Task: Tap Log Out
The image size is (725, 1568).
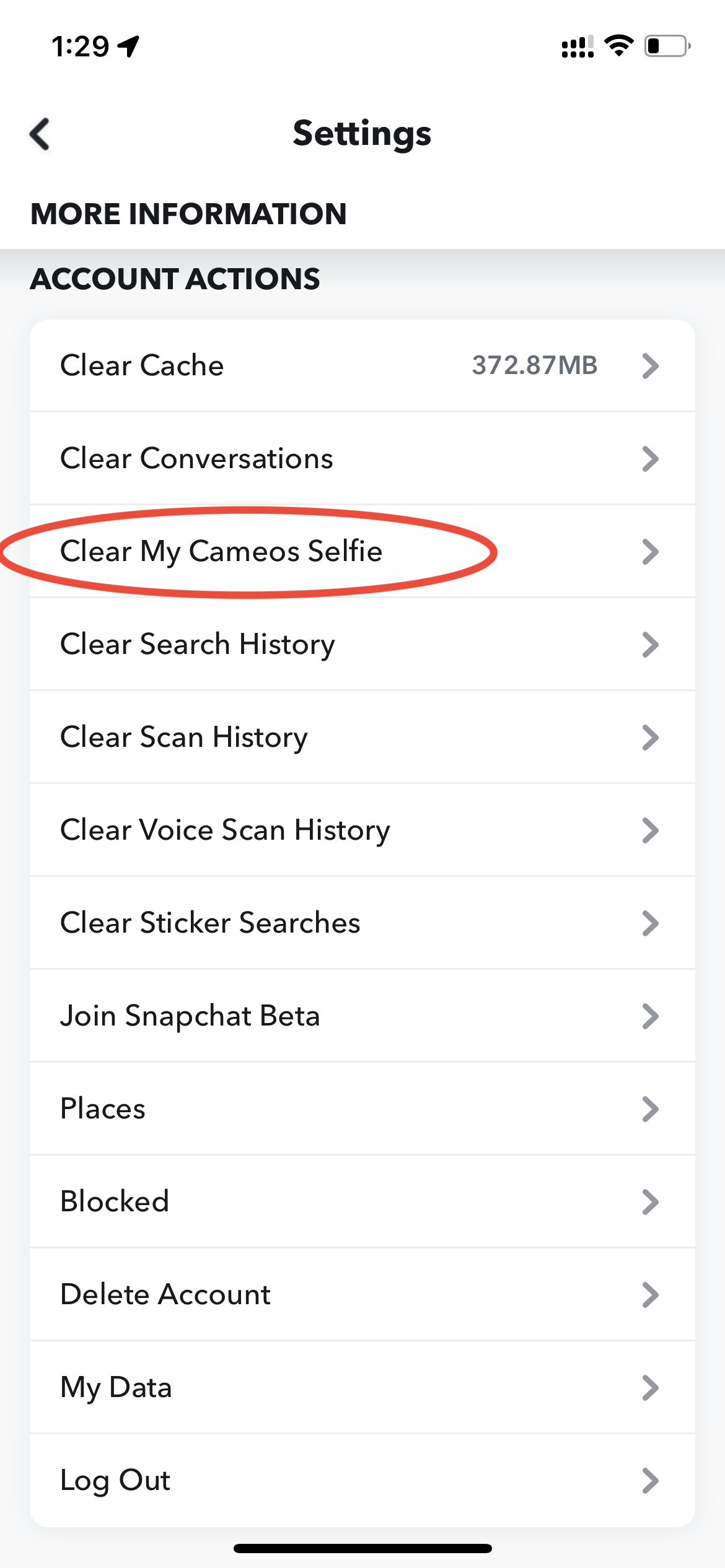Action: [362, 1480]
